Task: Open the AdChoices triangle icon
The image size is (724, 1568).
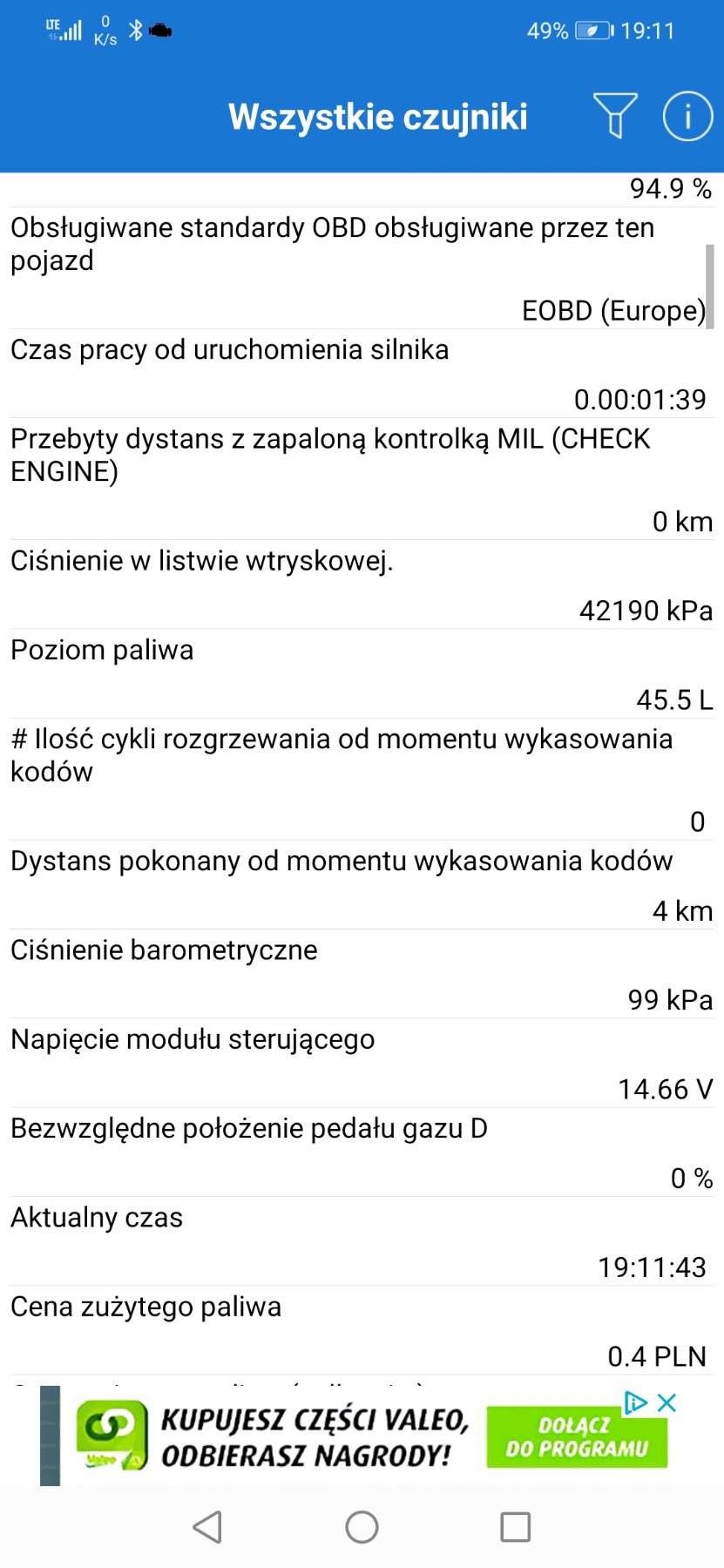Action: [x=636, y=1402]
